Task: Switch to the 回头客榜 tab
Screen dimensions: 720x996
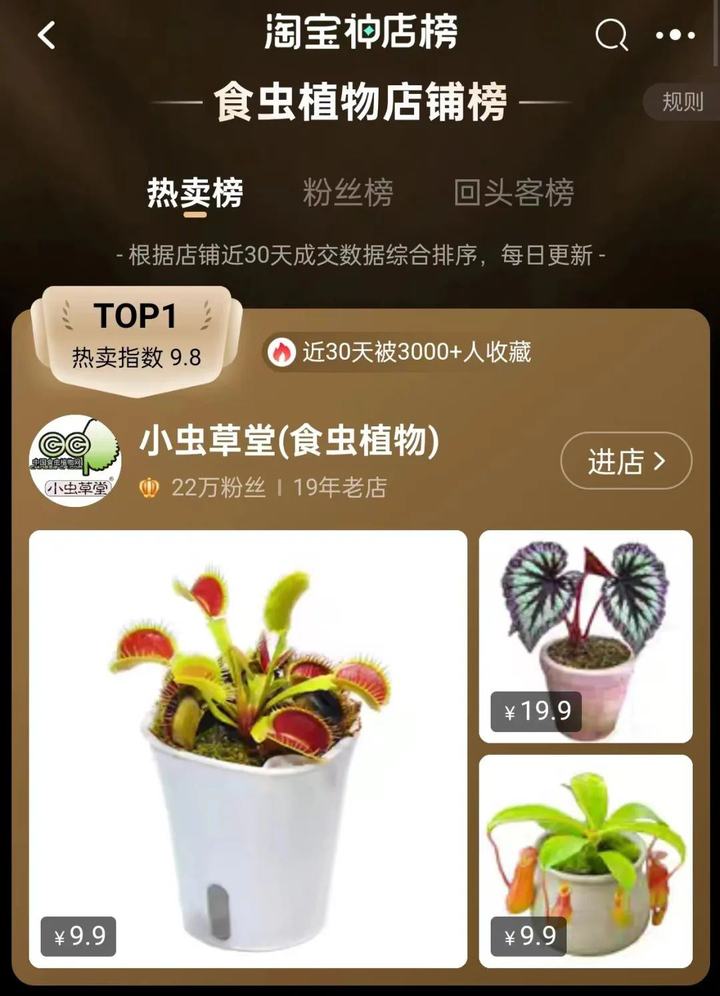Action: pos(514,192)
